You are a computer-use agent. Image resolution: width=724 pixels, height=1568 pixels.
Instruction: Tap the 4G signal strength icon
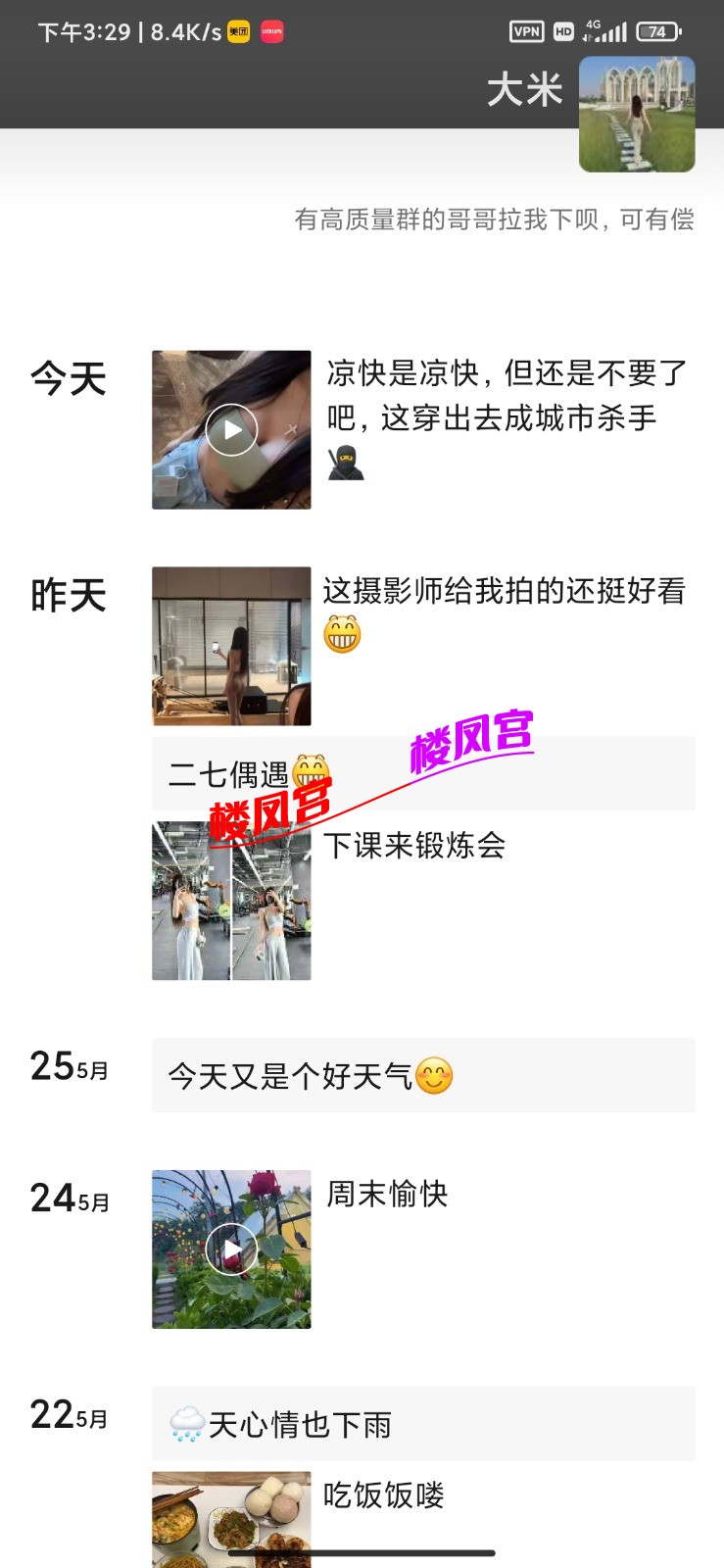pos(605,30)
